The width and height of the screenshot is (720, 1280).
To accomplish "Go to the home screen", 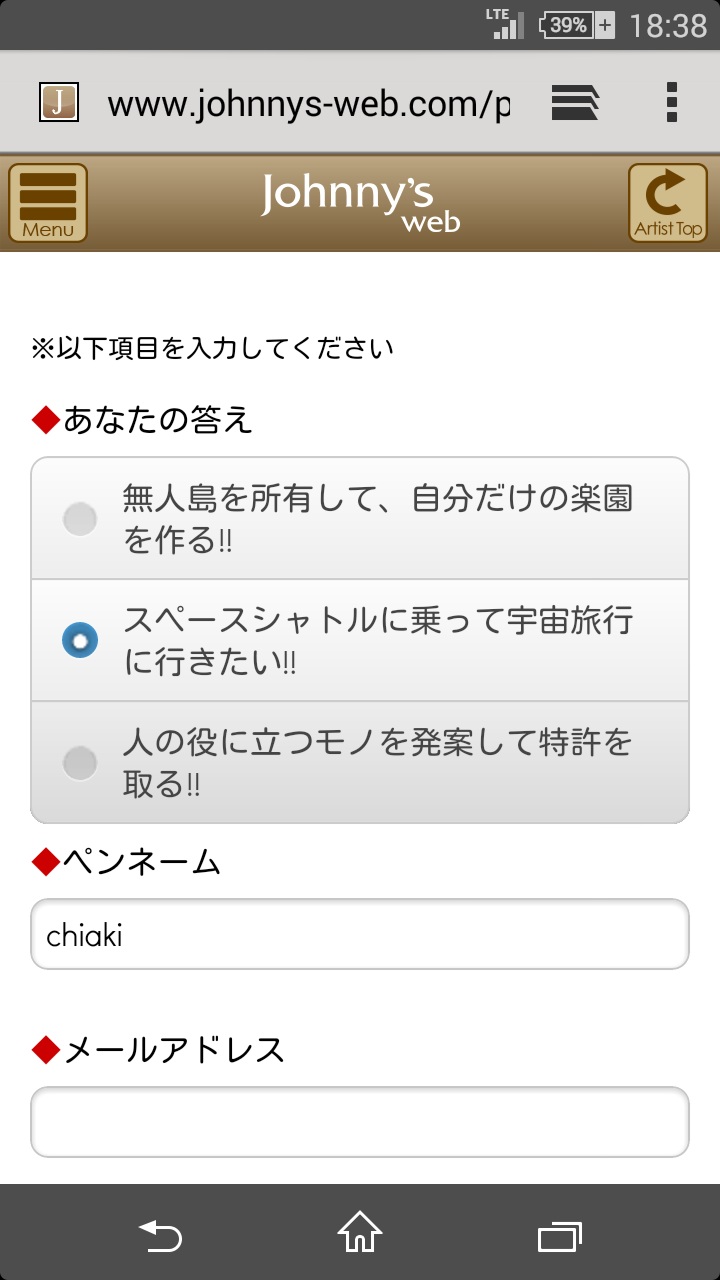I will coord(360,1234).
